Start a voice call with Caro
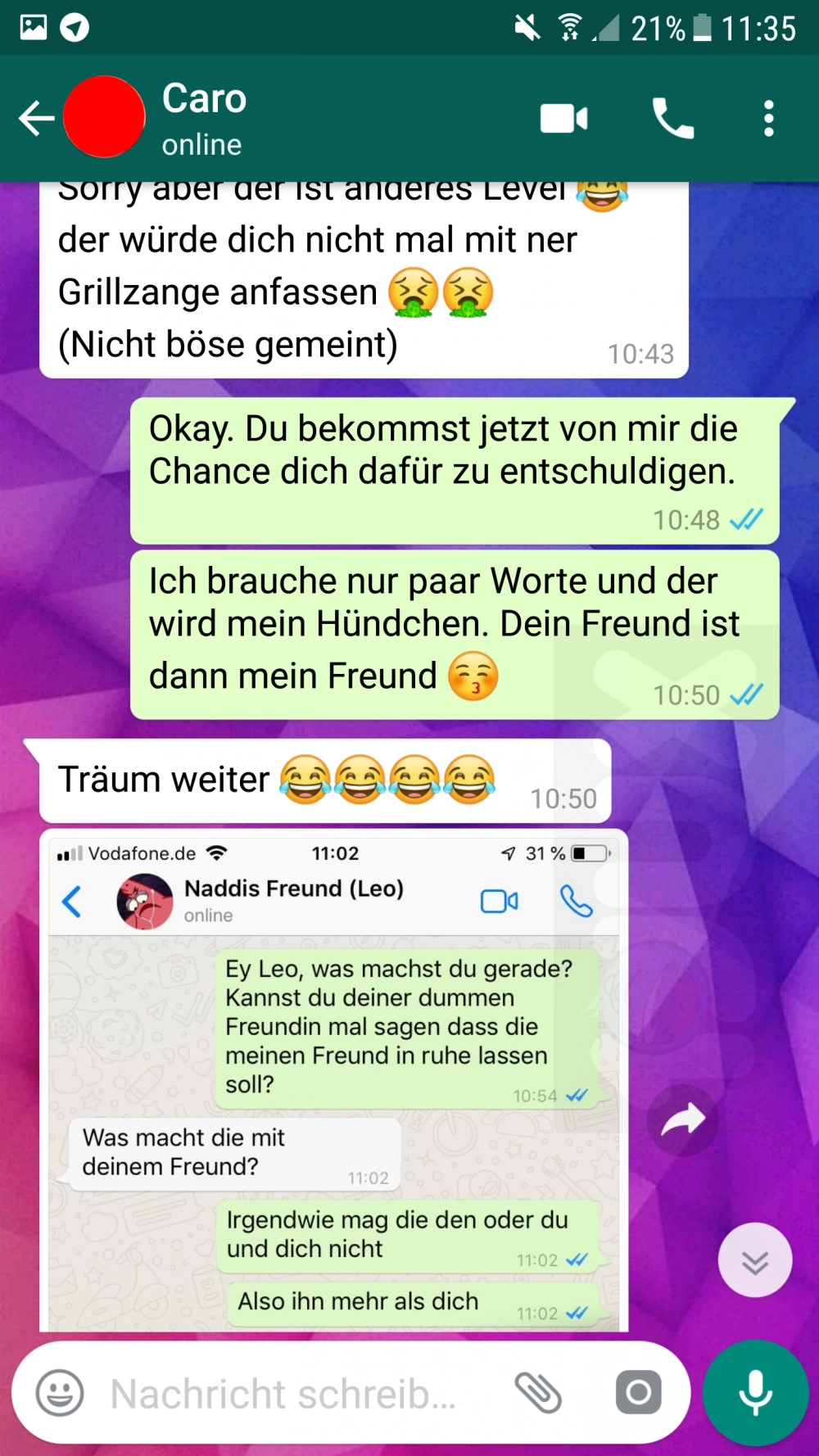This screenshot has height=1456, width=819. pos(672,119)
